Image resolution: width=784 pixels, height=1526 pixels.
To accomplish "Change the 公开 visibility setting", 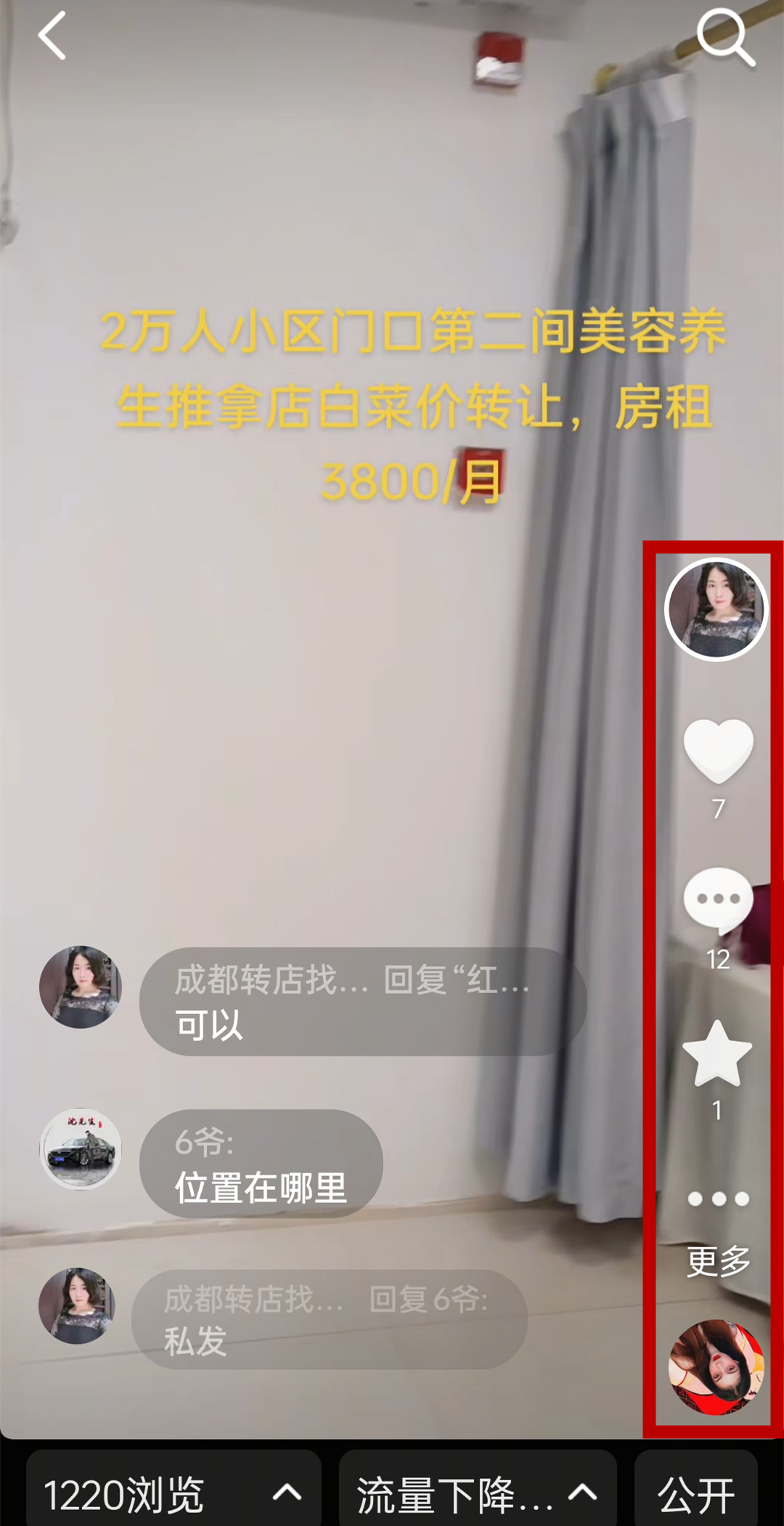I will 695,1494.
